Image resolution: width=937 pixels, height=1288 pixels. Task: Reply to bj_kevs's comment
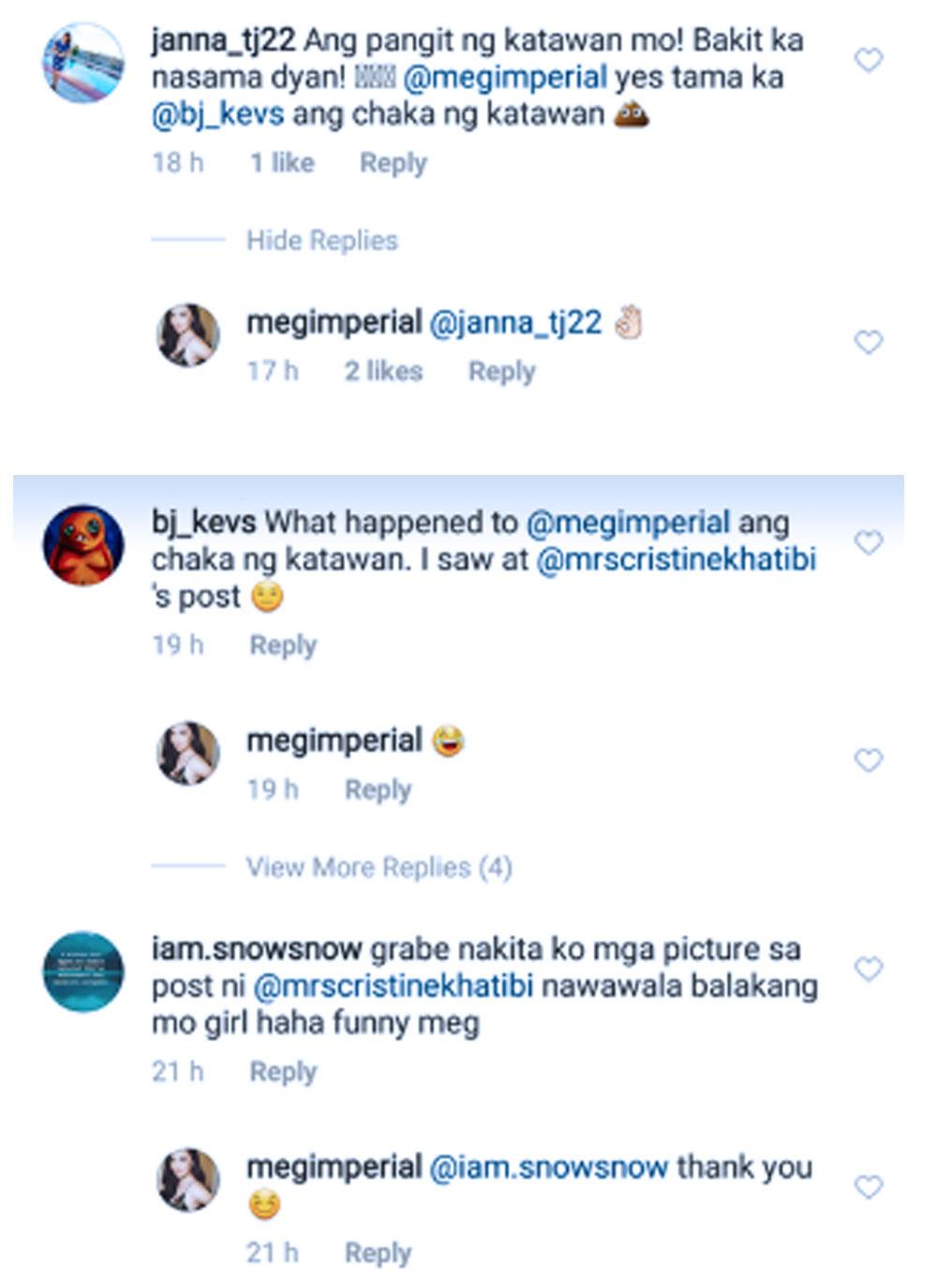tap(283, 645)
